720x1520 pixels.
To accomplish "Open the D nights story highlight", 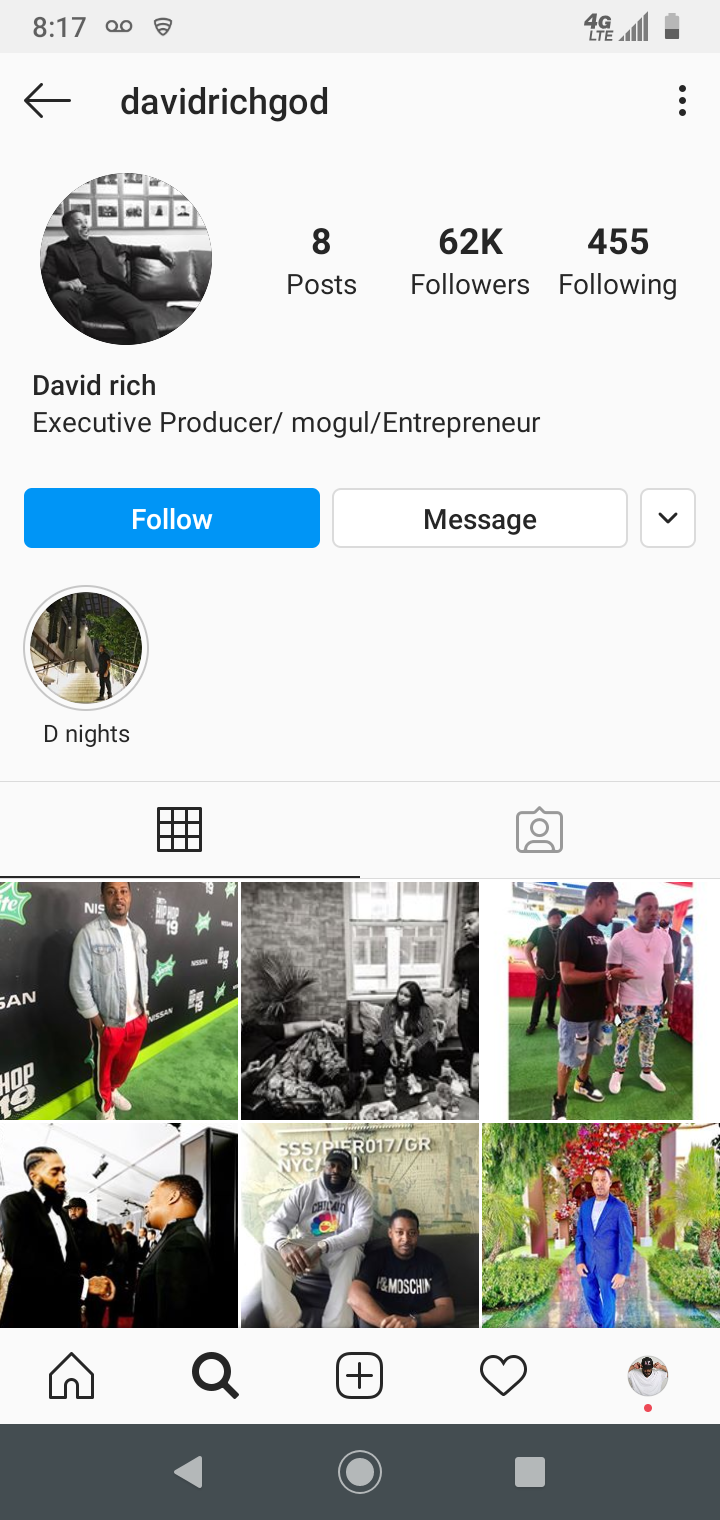I will (x=86, y=648).
